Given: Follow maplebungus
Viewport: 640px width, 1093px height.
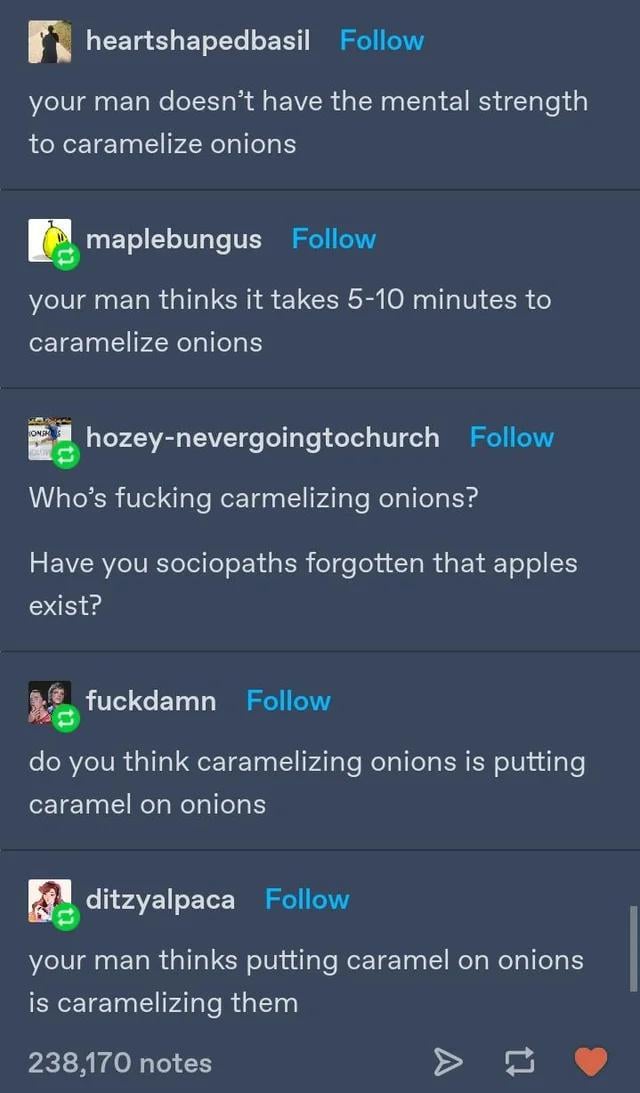Looking at the screenshot, I should click(x=333, y=239).
